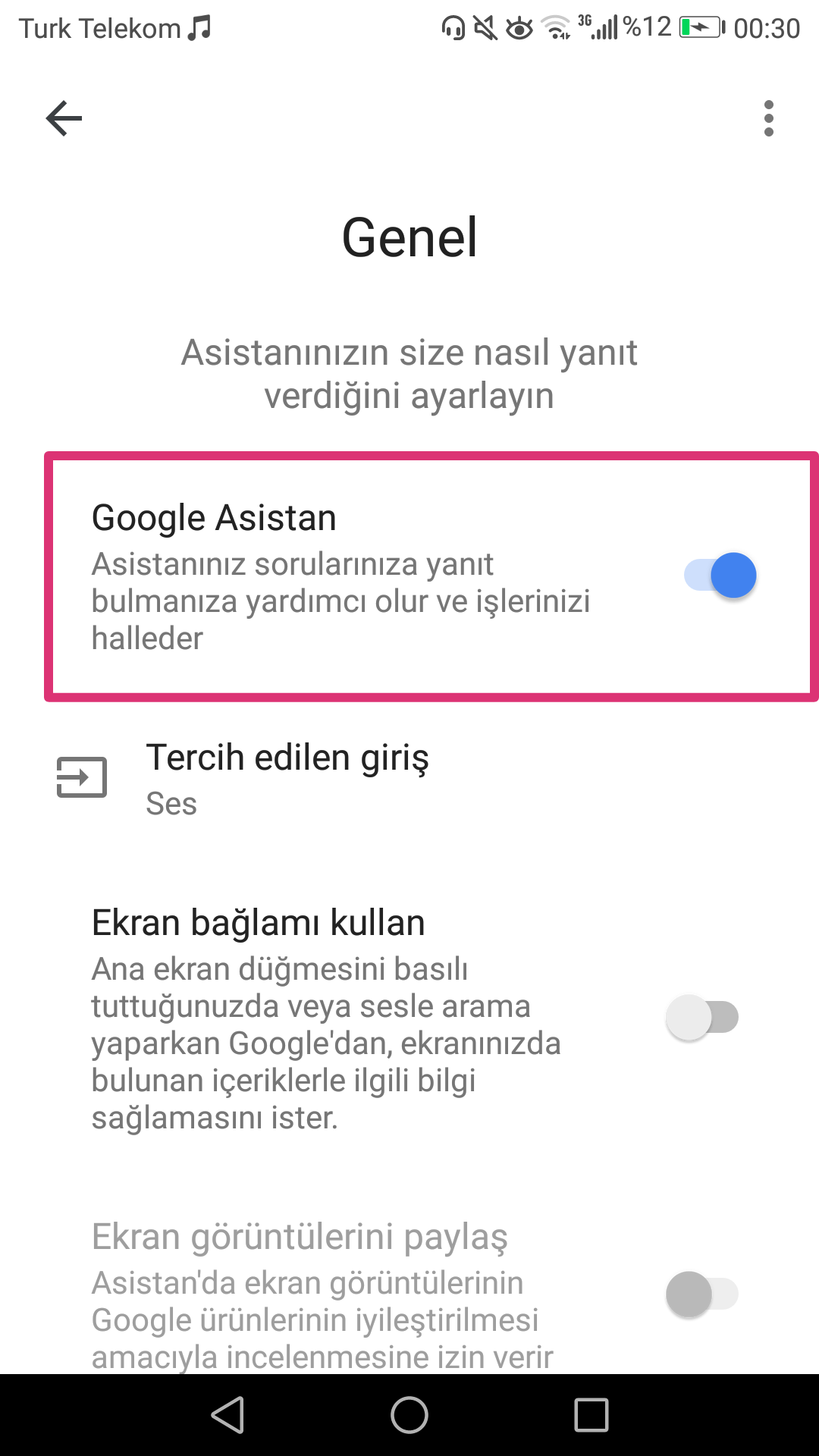Open the system recent apps view
Image resolution: width=819 pixels, height=1456 pixels.
click(591, 1415)
